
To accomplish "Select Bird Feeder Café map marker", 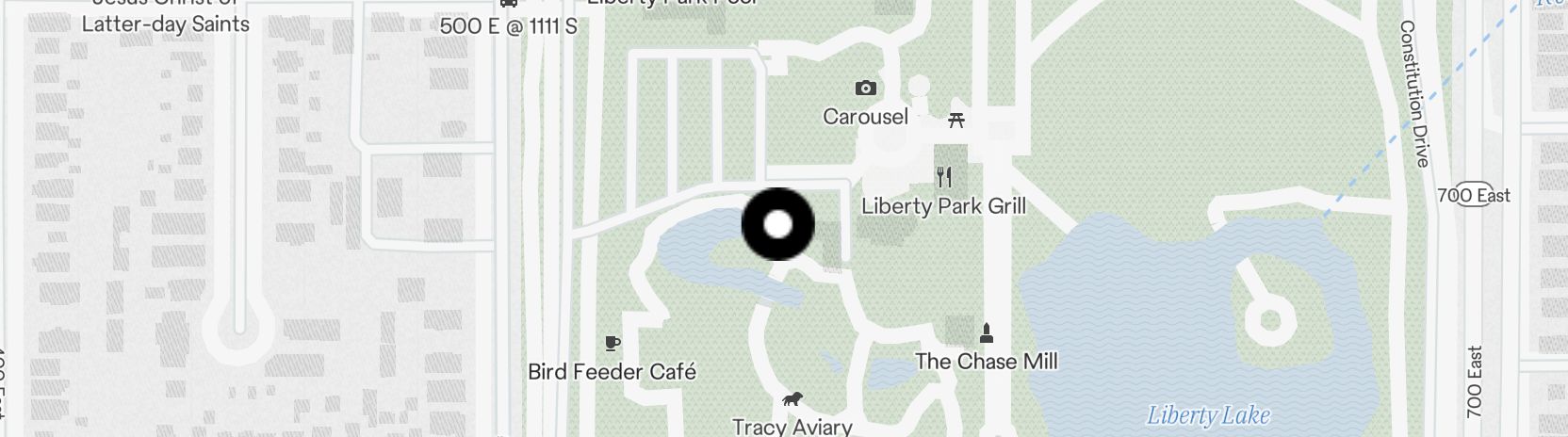I will pyautogui.click(x=612, y=344).
